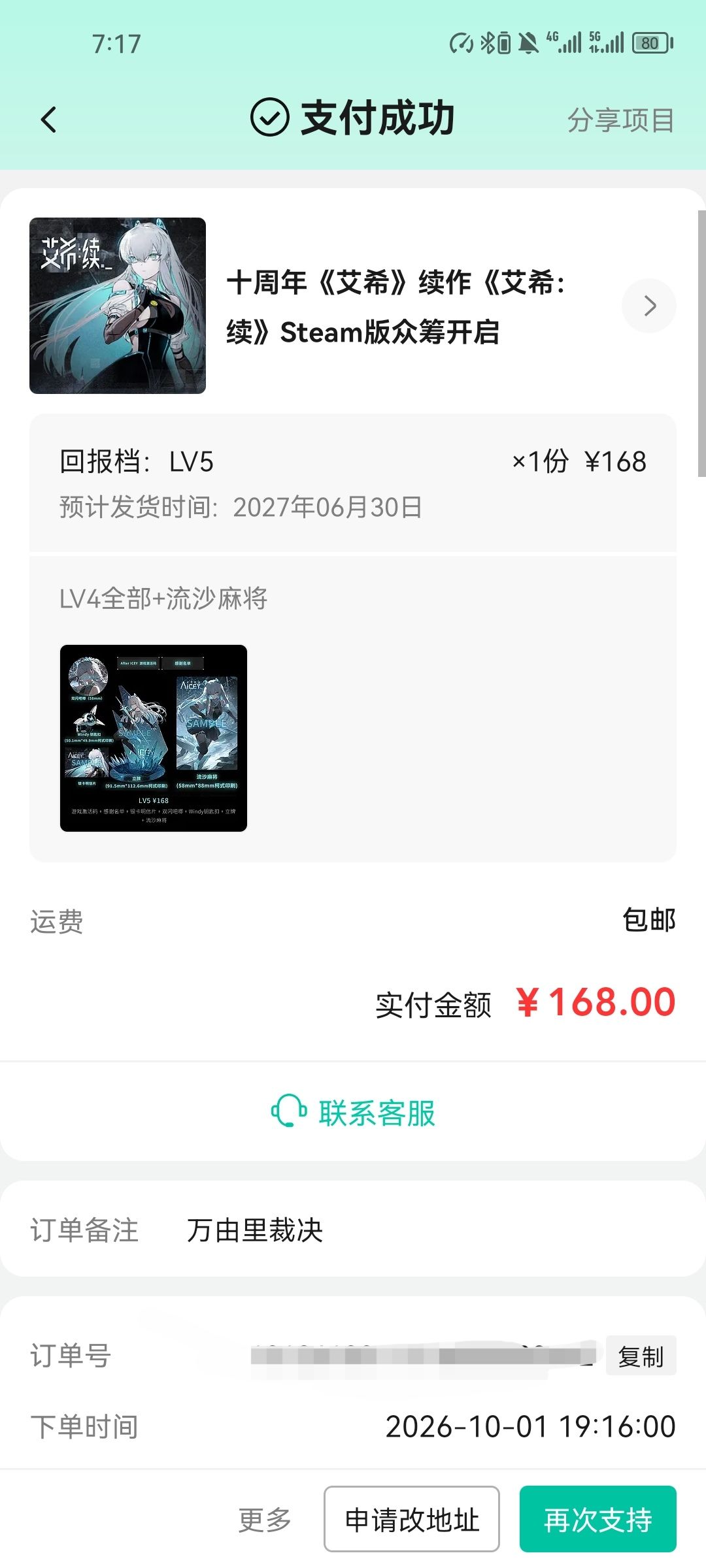Tap 分享项目 to share the project
706x1568 pixels.
[x=620, y=120]
